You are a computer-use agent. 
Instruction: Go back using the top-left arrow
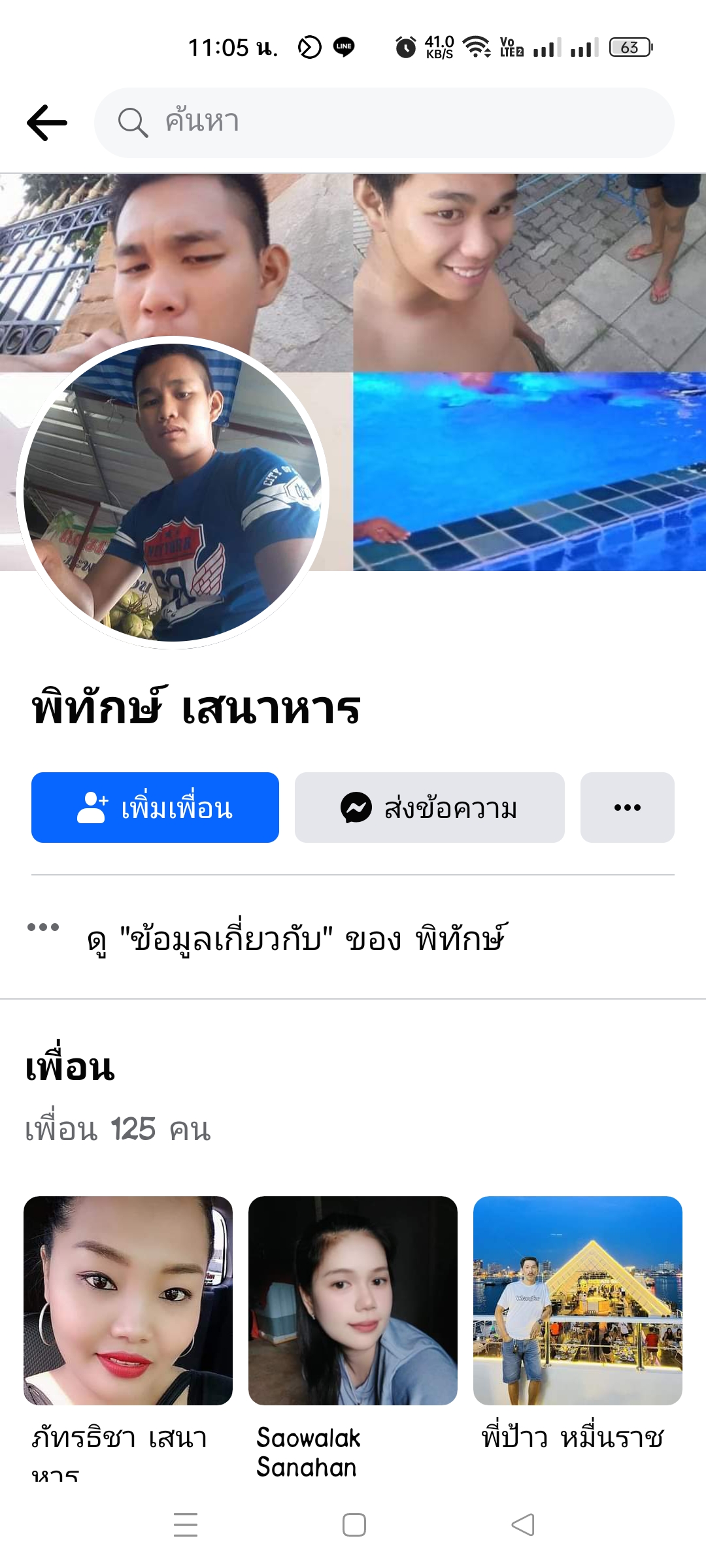coord(46,123)
